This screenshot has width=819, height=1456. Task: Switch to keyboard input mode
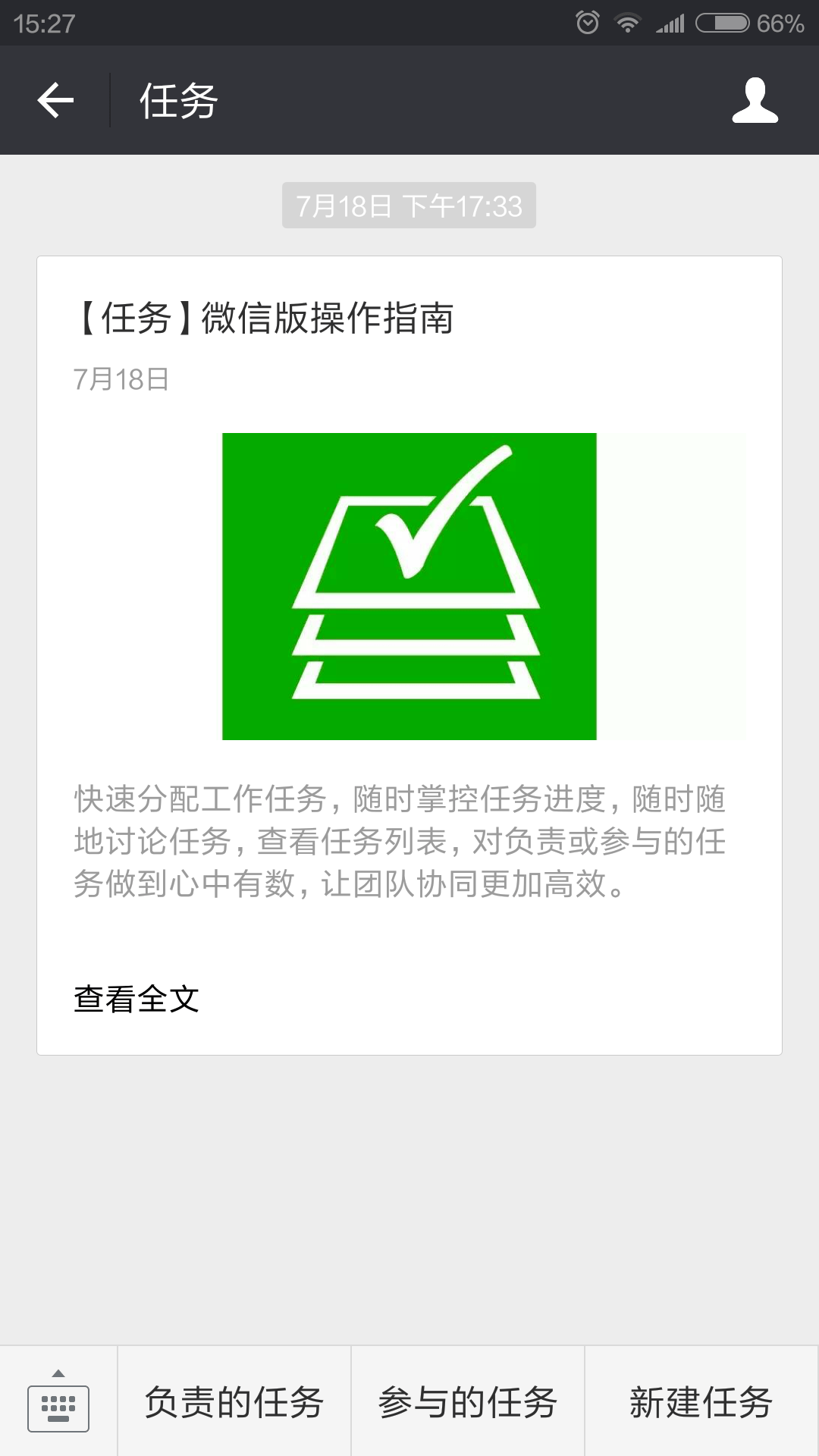58,1402
